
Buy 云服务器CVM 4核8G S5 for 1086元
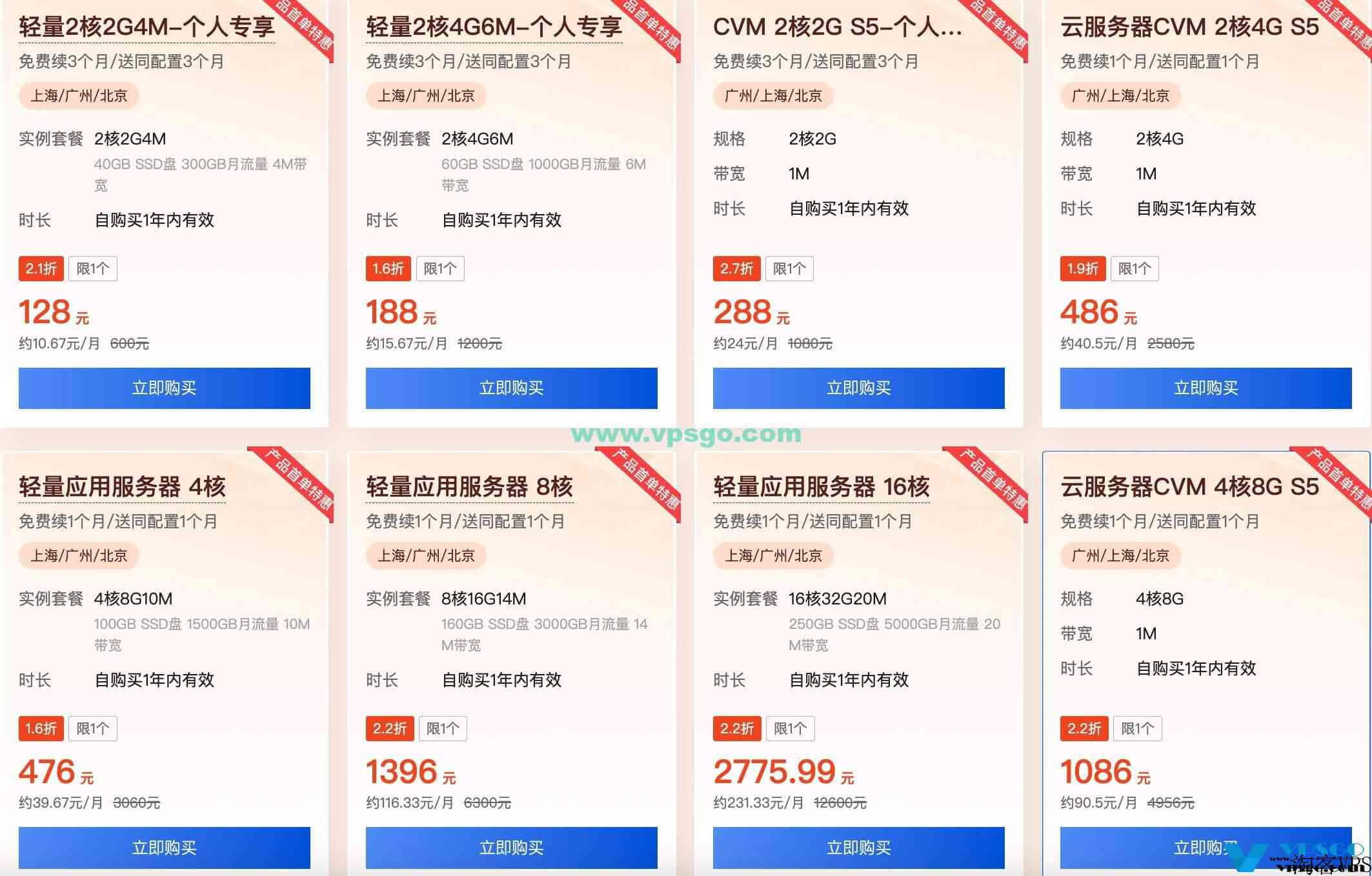[1162, 847]
